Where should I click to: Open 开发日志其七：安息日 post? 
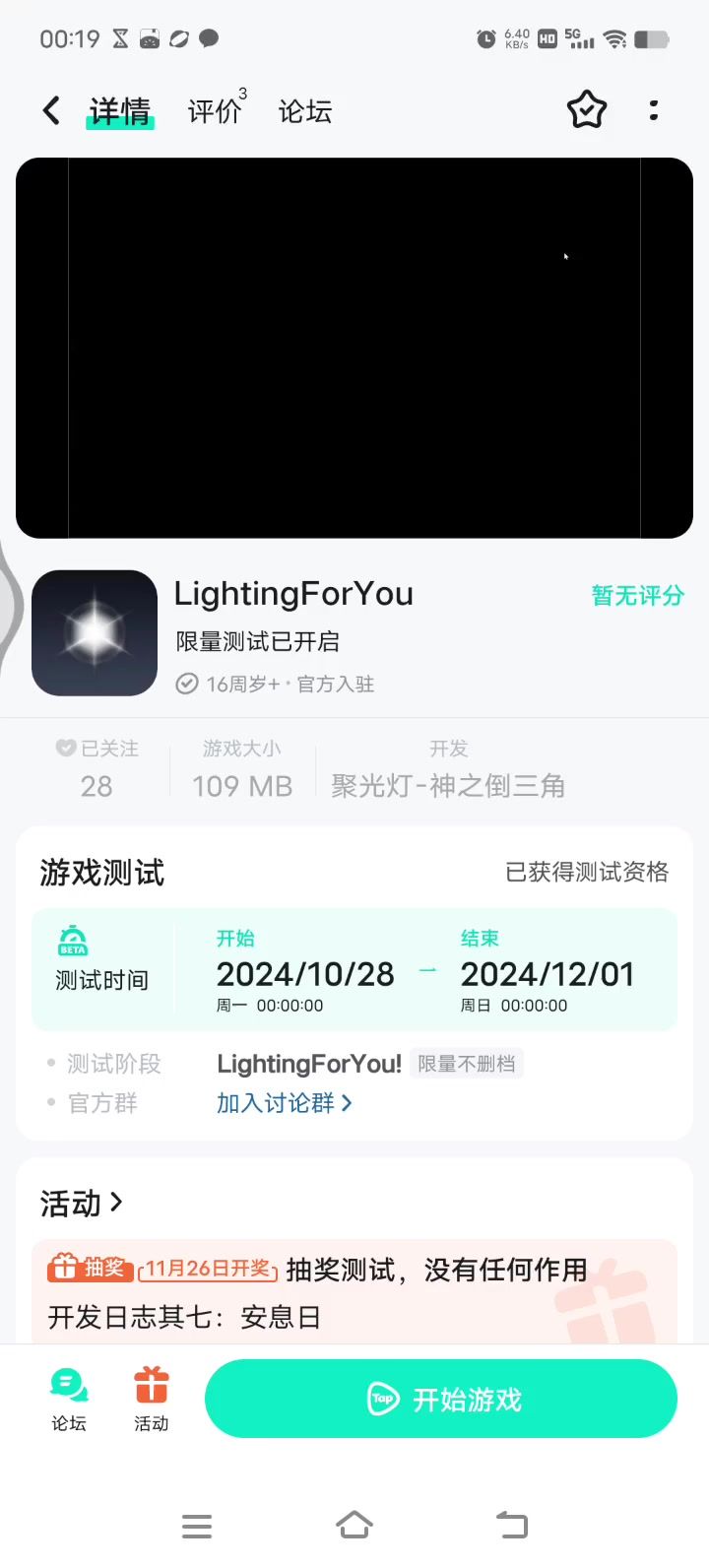pos(185,1318)
